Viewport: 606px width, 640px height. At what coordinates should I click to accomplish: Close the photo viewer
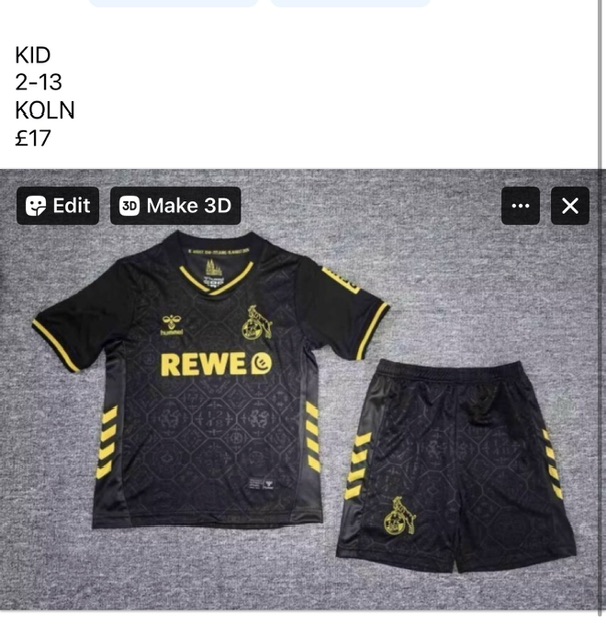570,206
